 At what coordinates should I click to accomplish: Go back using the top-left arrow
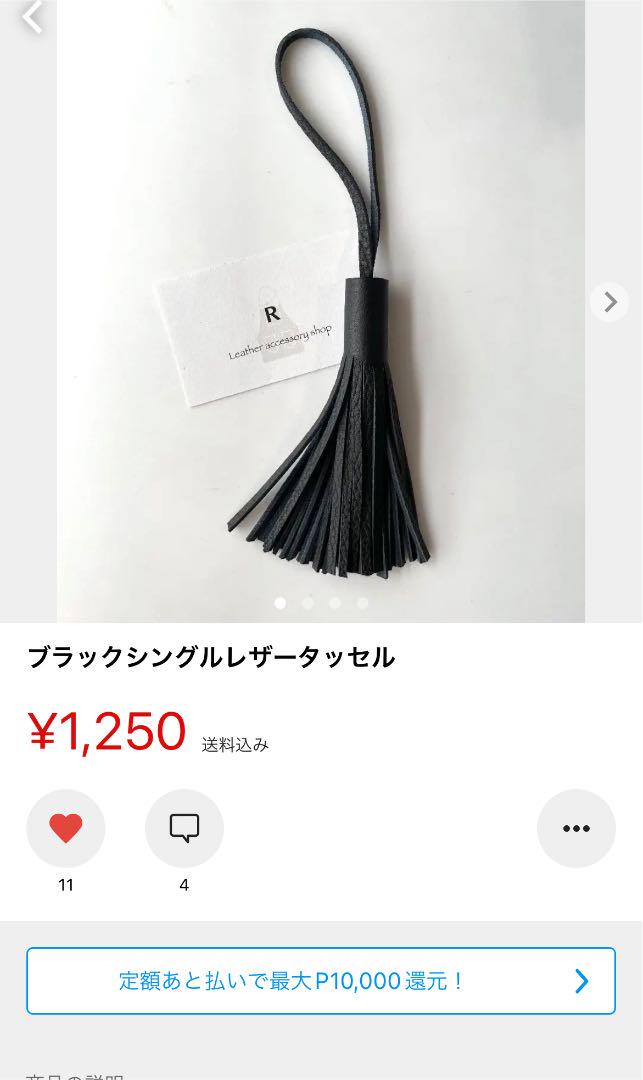32,16
